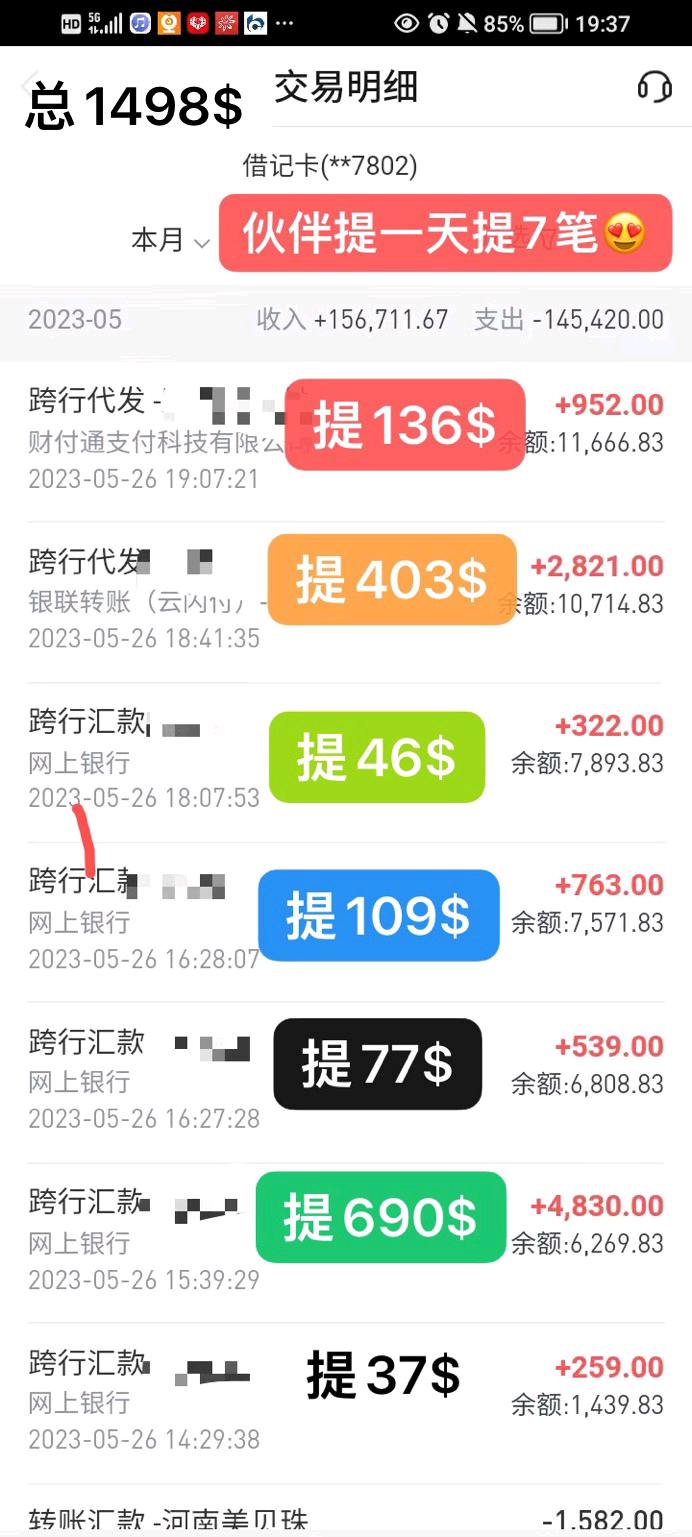The width and height of the screenshot is (692, 1537).
Task: Open customer service headset icon
Action: click(x=654, y=88)
